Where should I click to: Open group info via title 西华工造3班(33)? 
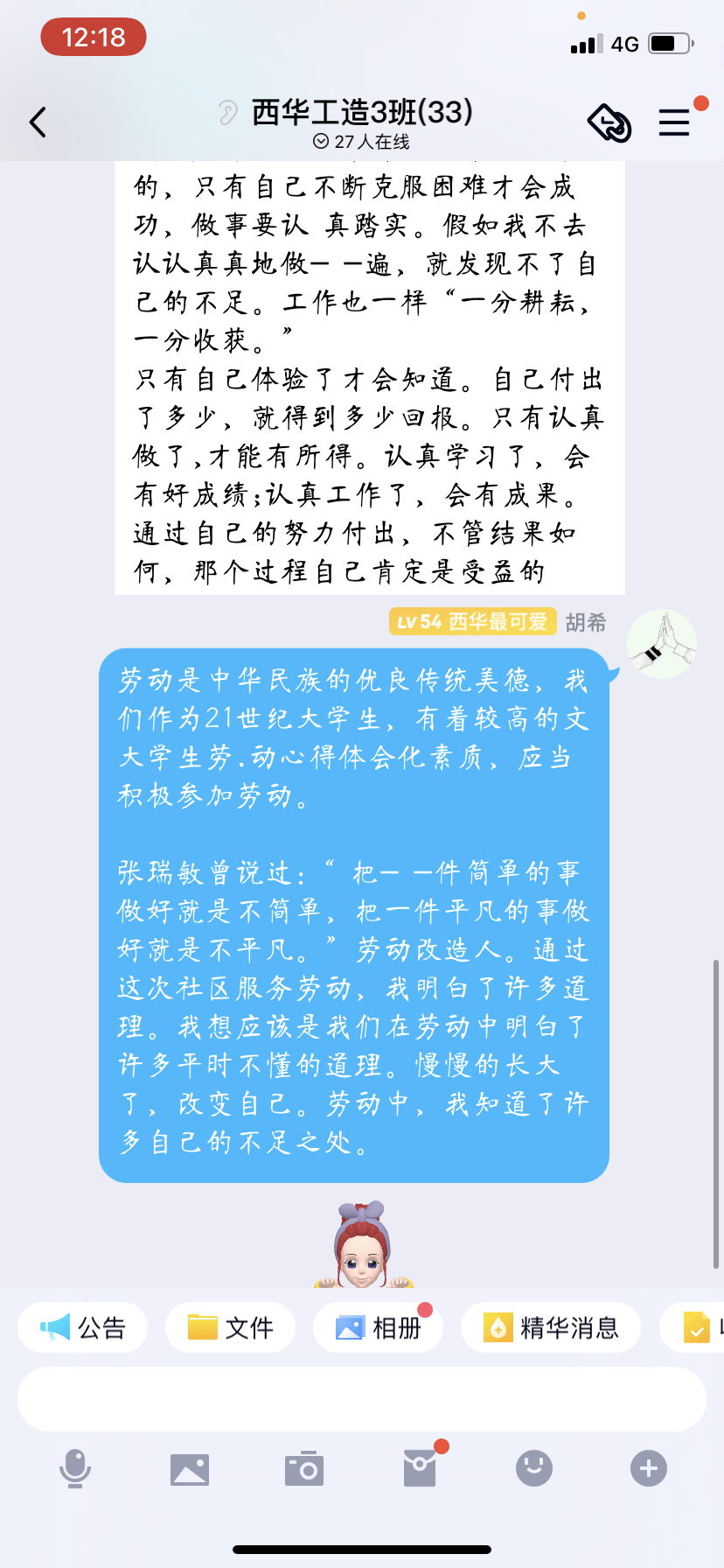362,112
